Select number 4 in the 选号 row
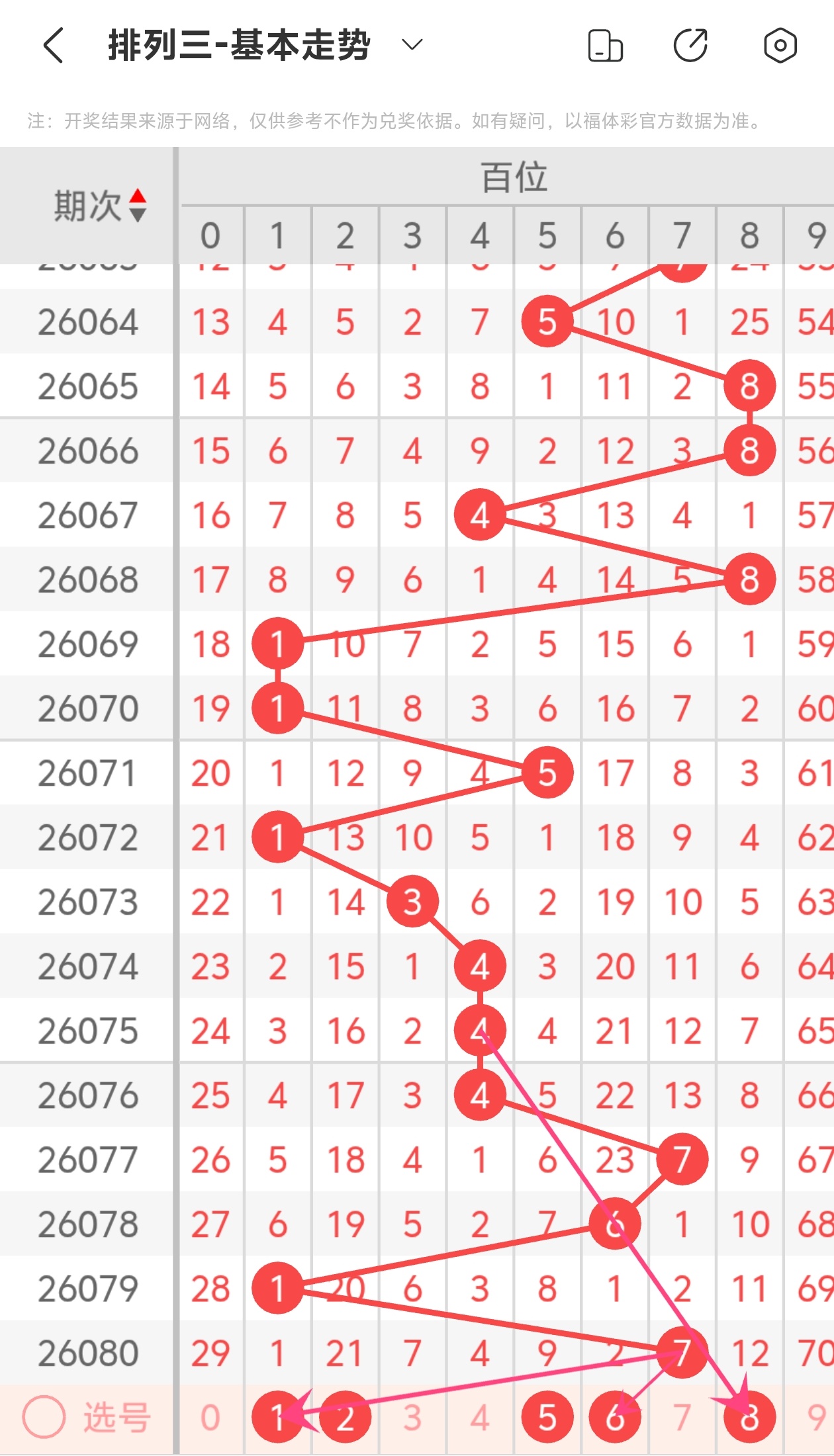 (480, 1418)
